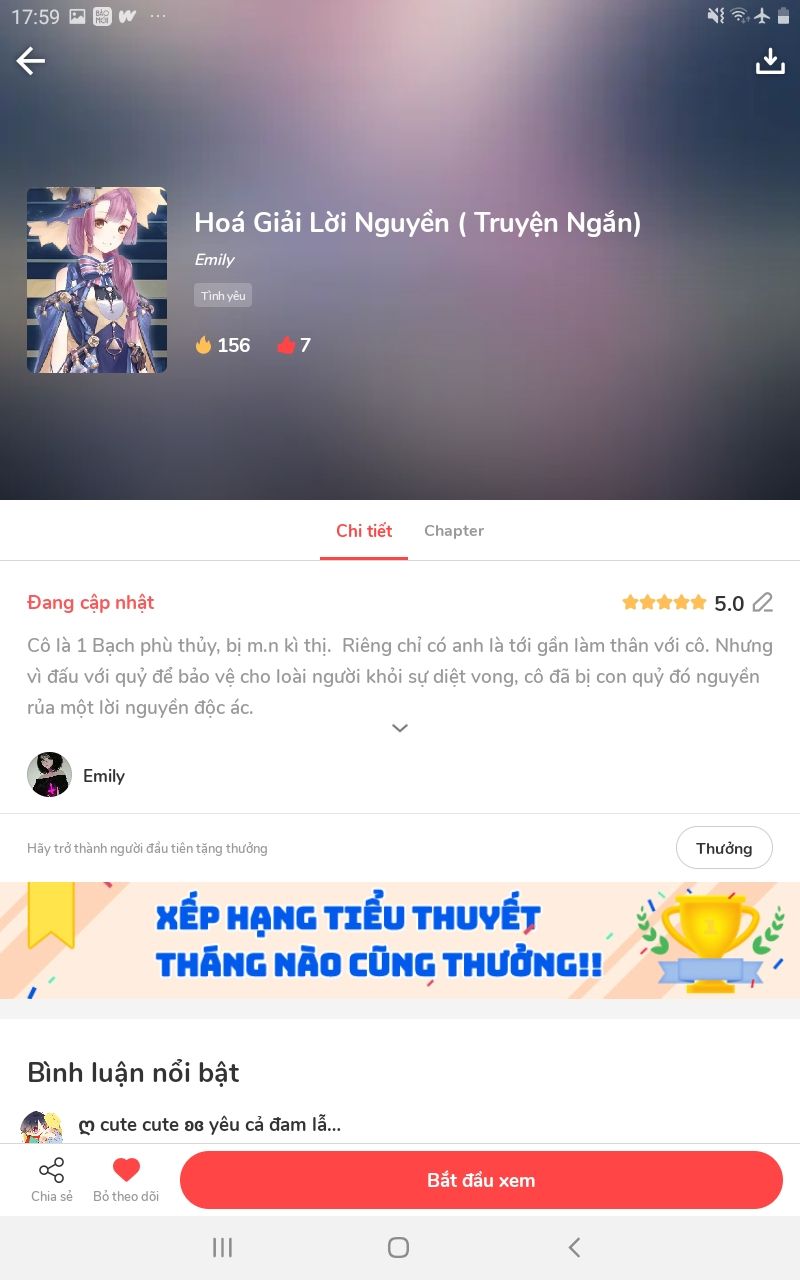This screenshot has height=1280, width=800.
Task: Open the Tình yêu genre chip
Action: tap(223, 295)
